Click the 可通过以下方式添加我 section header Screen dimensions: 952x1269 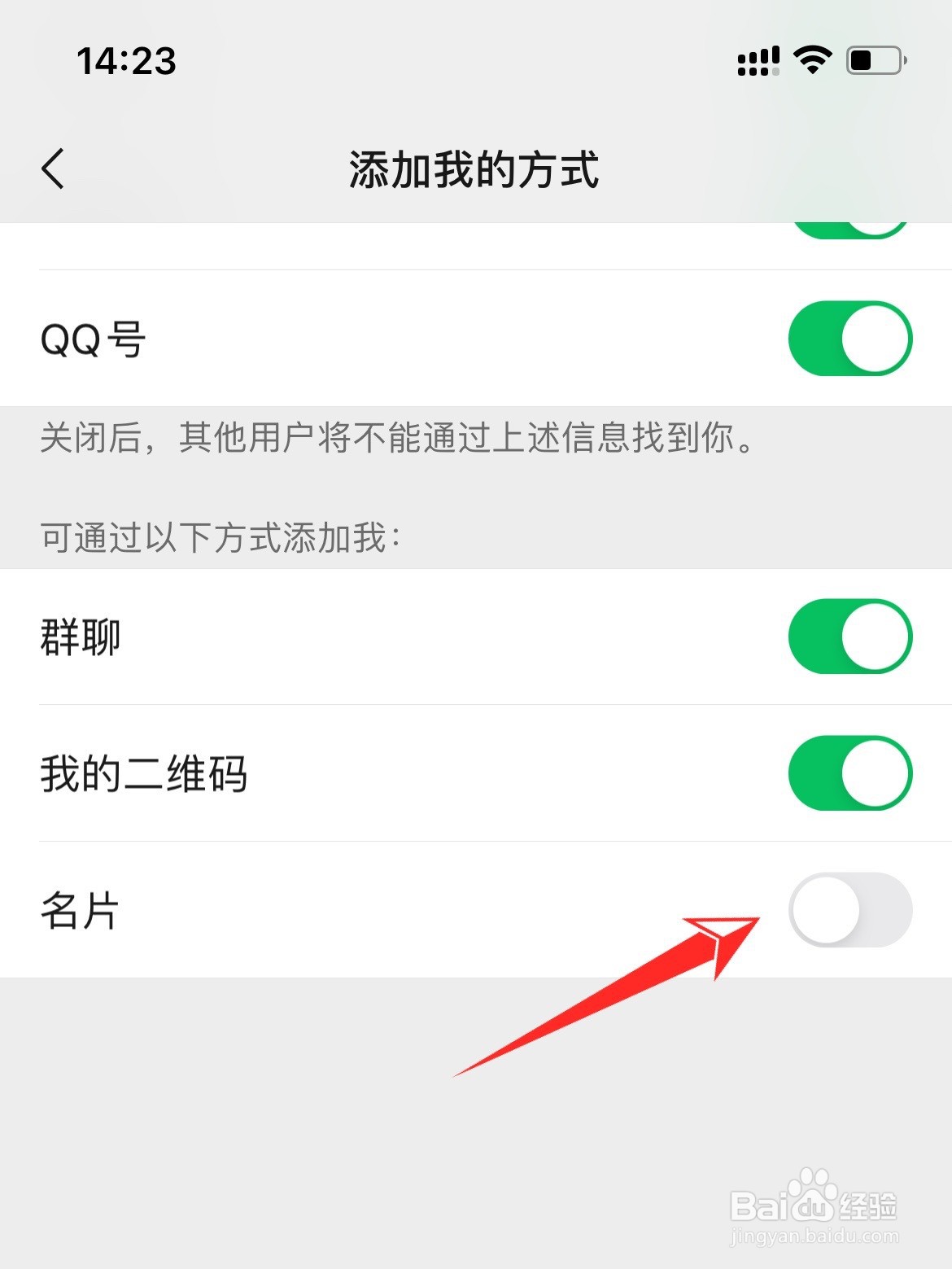220,535
